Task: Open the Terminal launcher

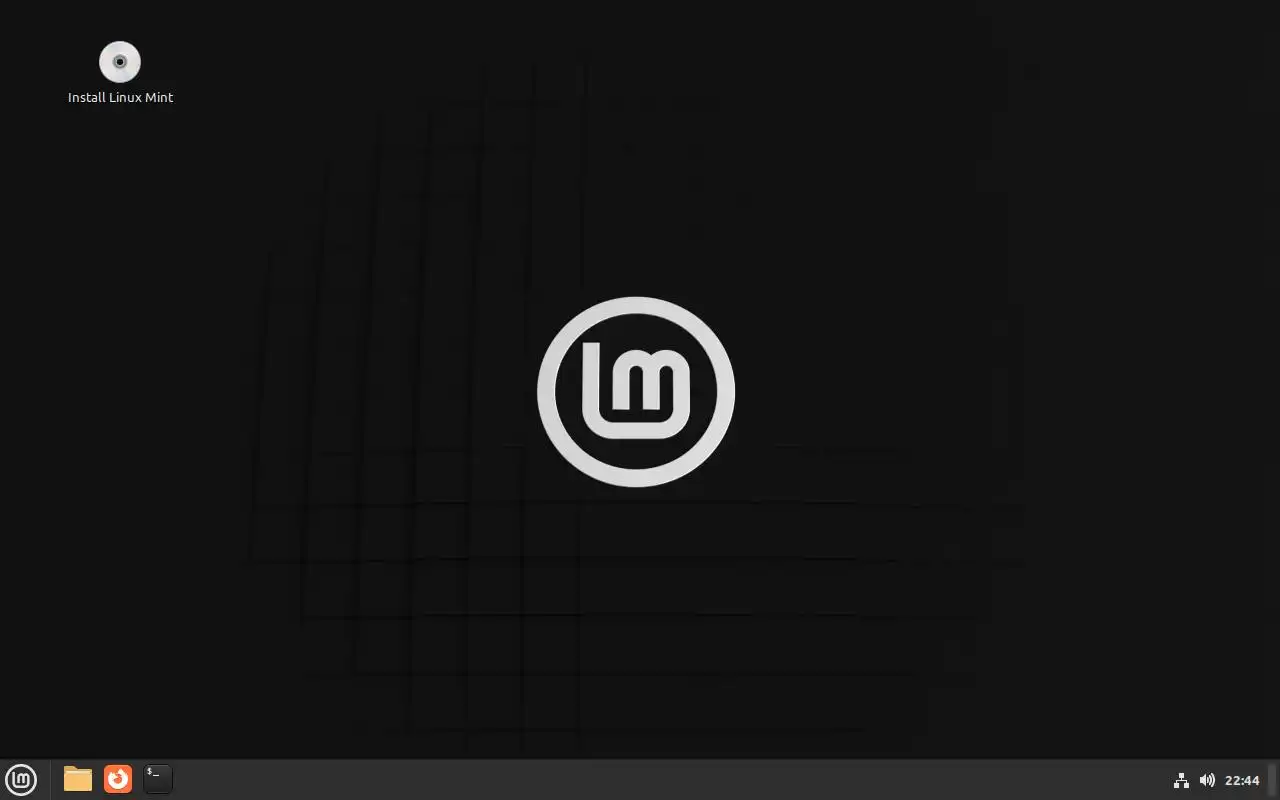Action: point(158,779)
